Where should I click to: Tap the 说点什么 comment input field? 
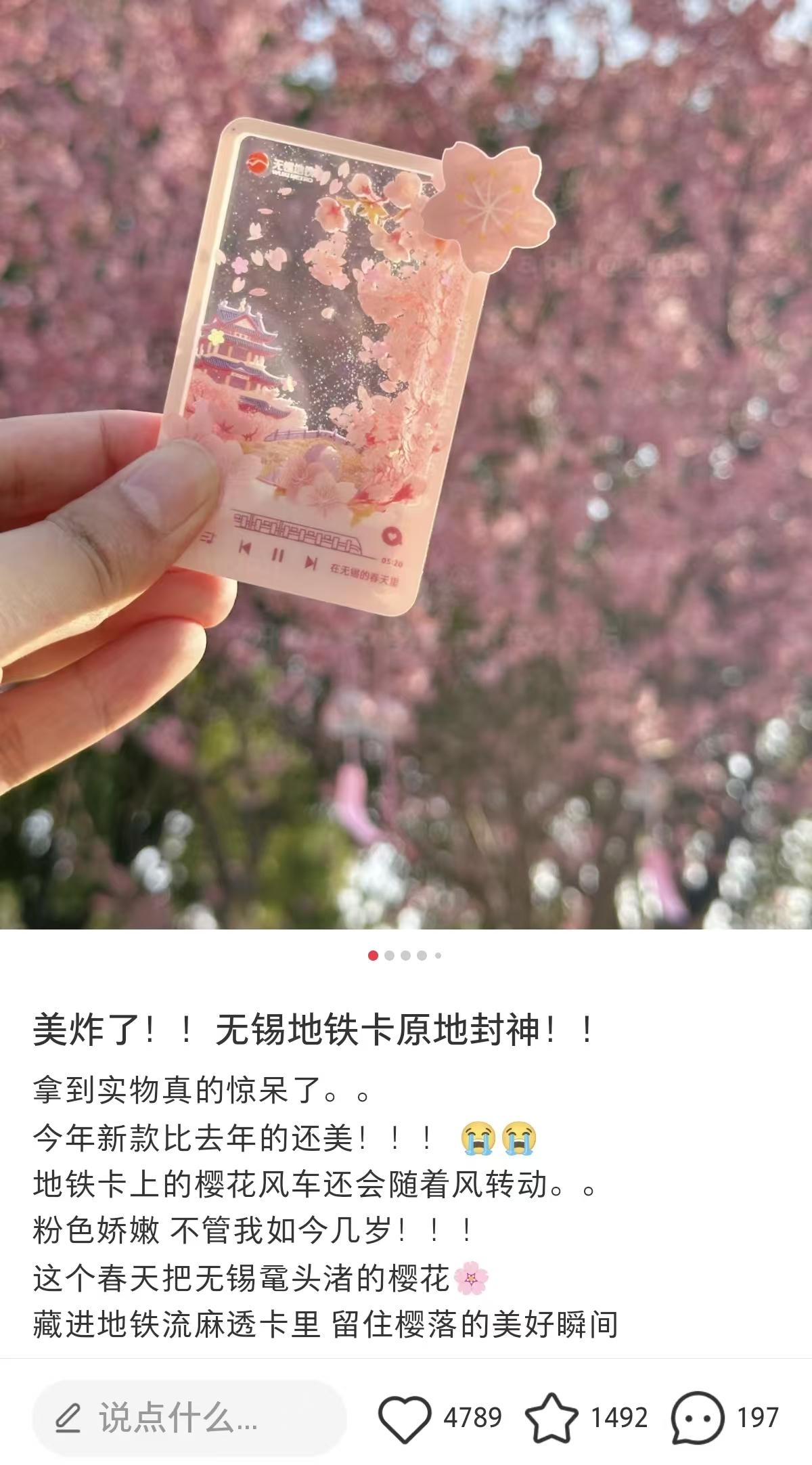point(189,1418)
